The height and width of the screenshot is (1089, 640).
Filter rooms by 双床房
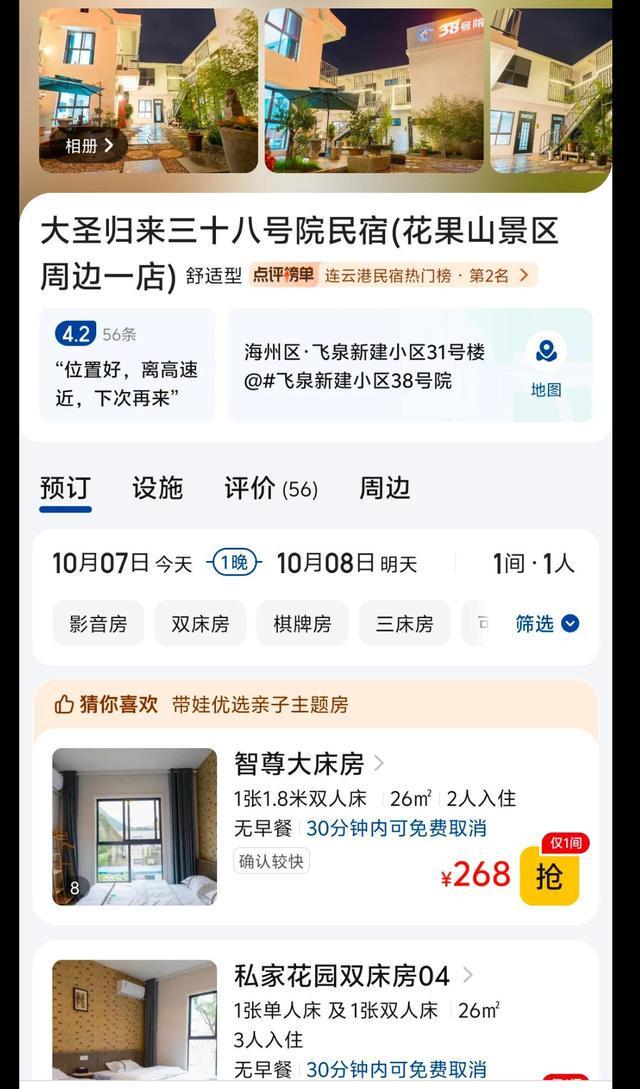200,624
